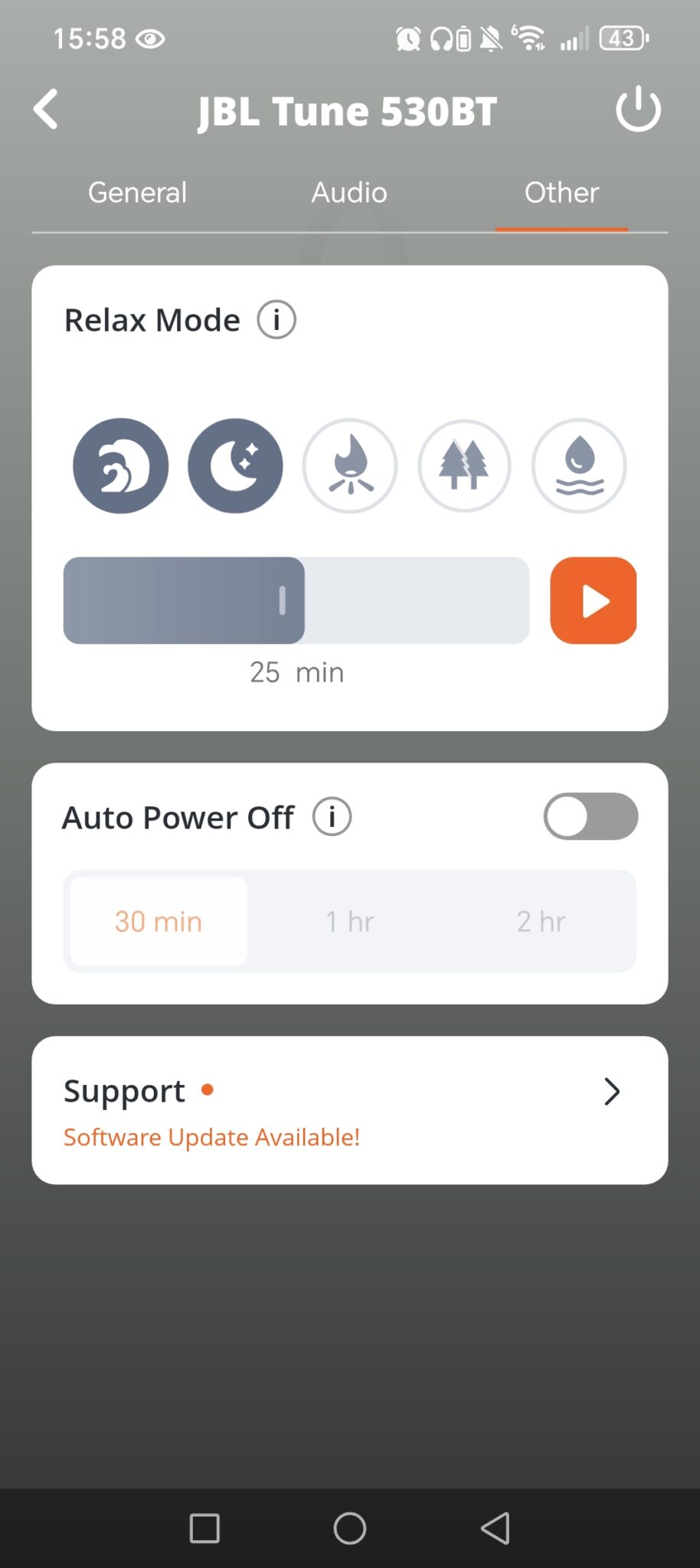Choose 1 hr auto power off
700x1568 pixels.
[x=350, y=921]
